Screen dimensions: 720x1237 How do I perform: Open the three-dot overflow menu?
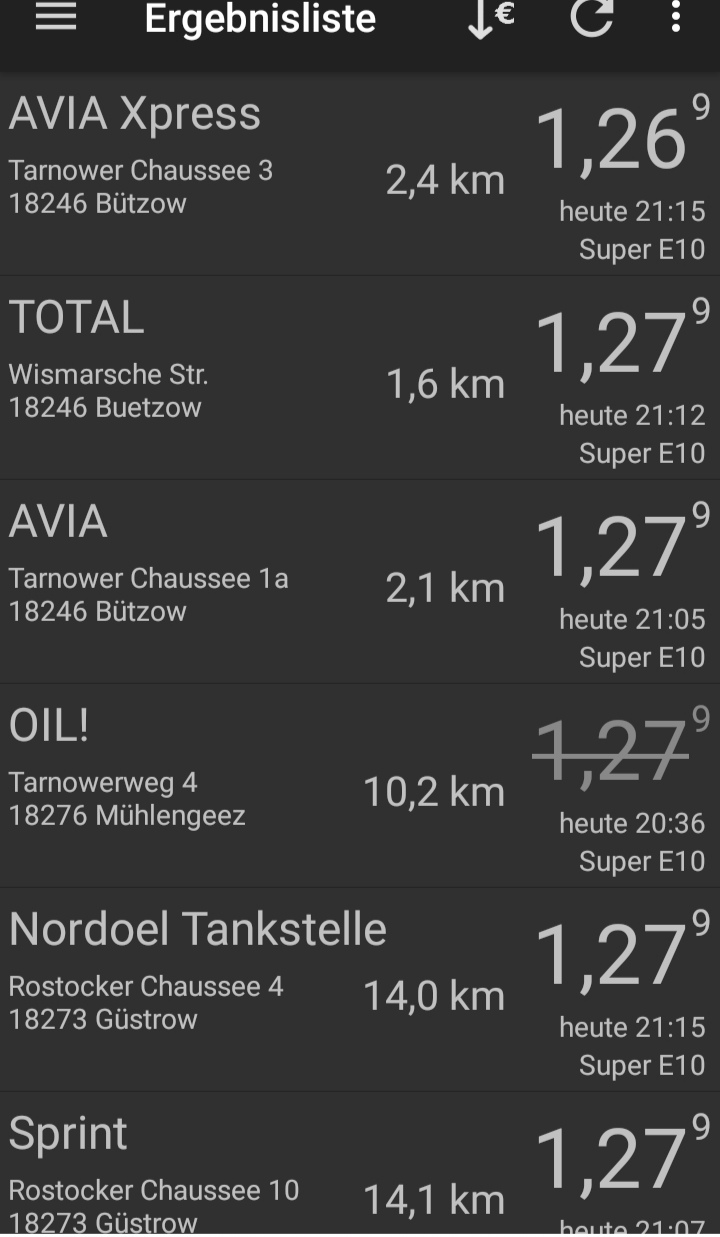tap(676, 18)
